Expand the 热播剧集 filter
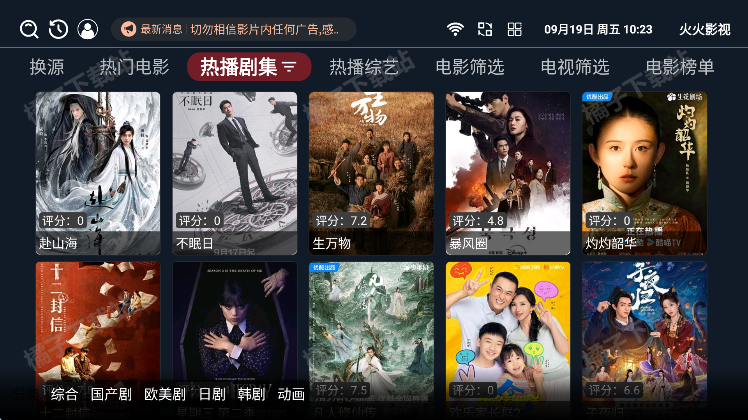This screenshot has height=420, width=748. [x=249, y=68]
